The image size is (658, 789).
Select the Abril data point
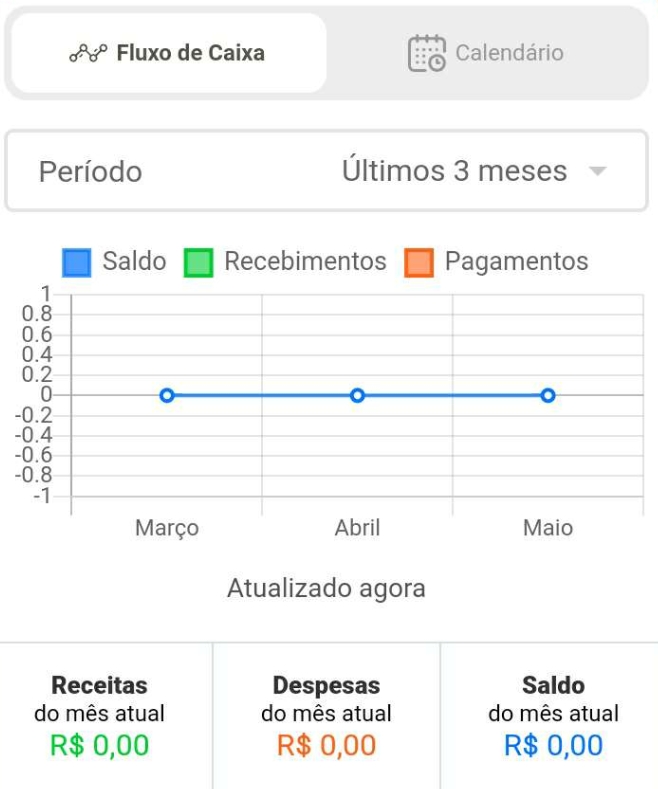(x=357, y=395)
